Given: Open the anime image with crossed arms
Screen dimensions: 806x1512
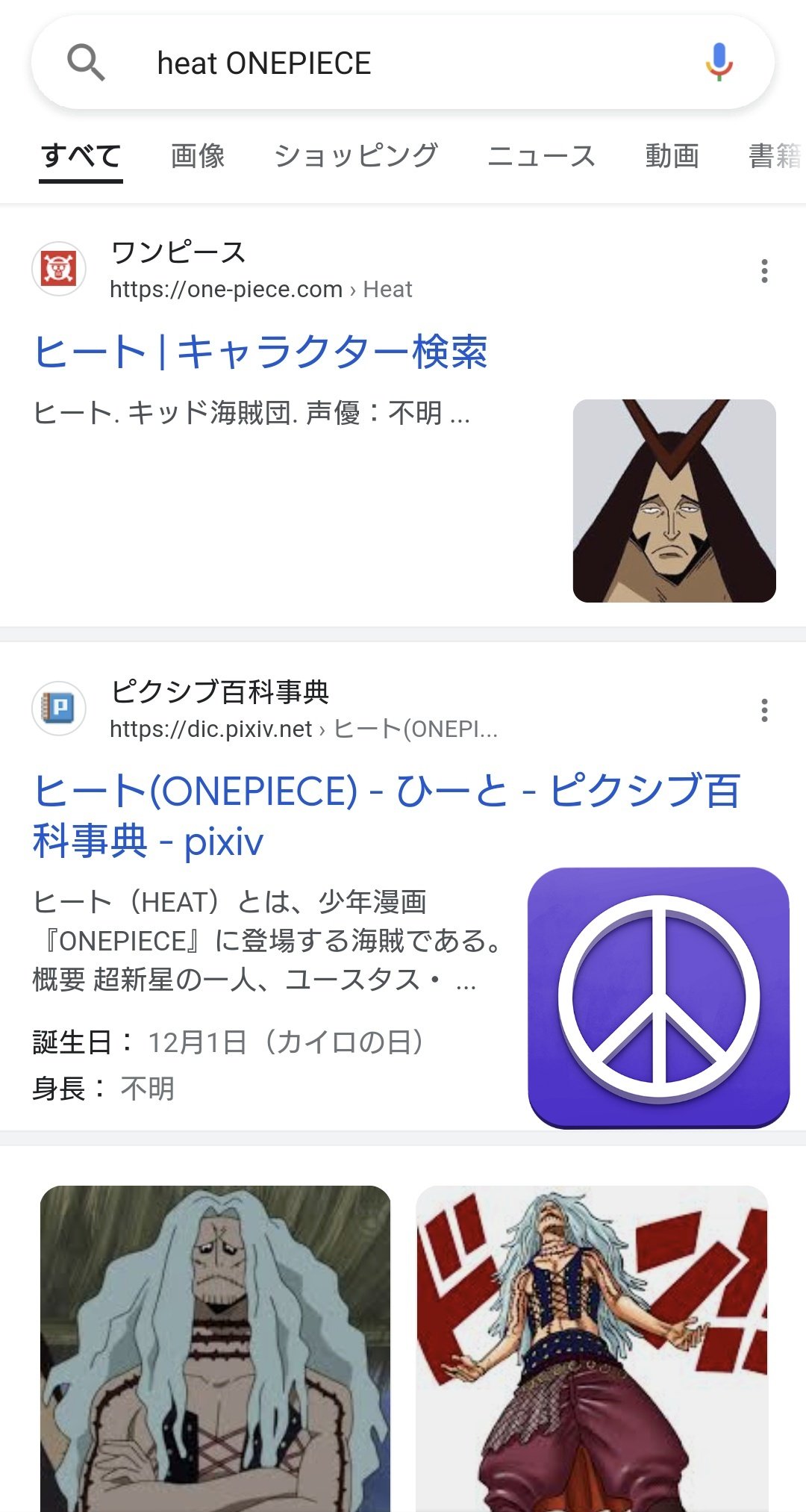Looking at the screenshot, I should pos(215,1348).
